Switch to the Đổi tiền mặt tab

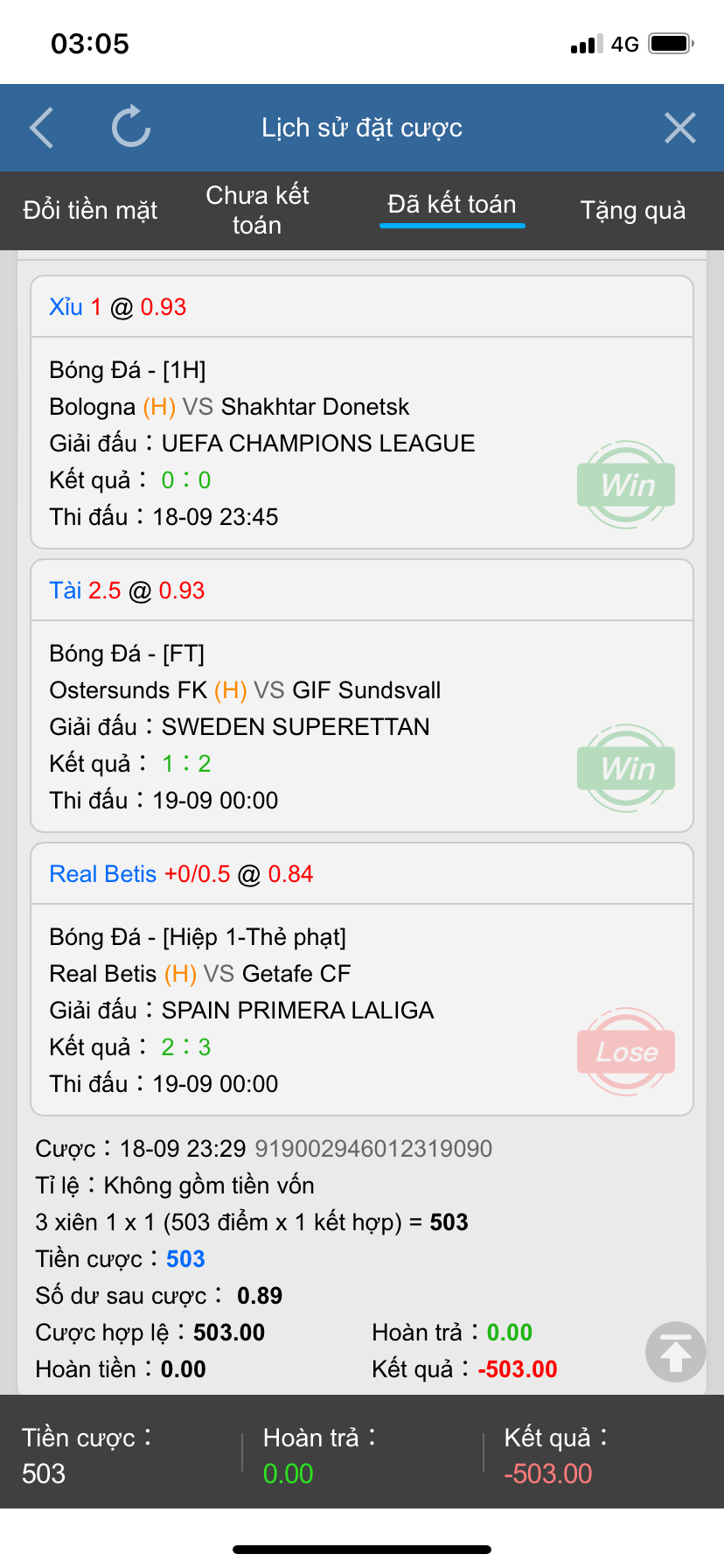(x=90, y=210)
